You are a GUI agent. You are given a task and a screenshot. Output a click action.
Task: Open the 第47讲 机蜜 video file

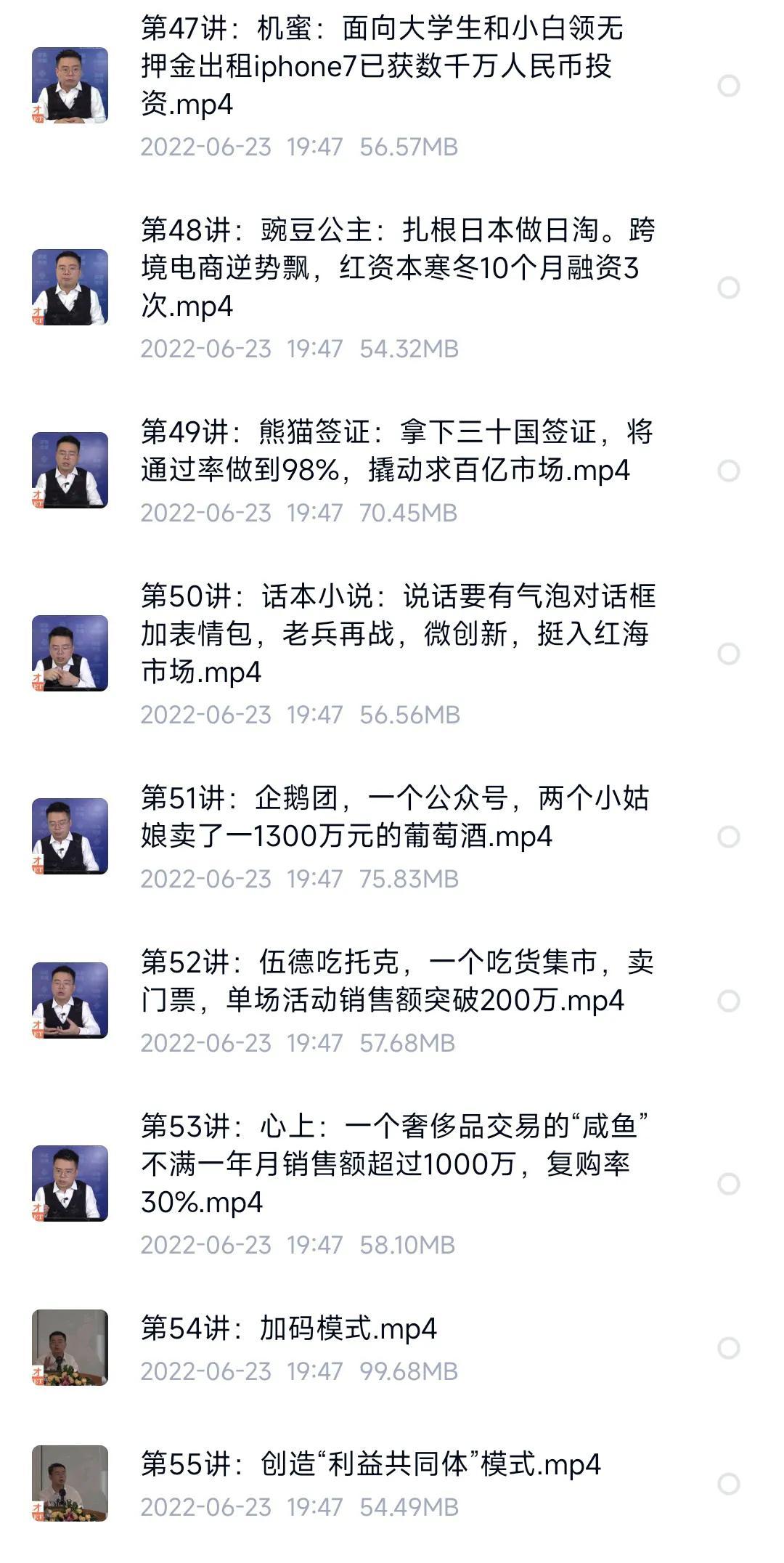click(x=381, y=67)
